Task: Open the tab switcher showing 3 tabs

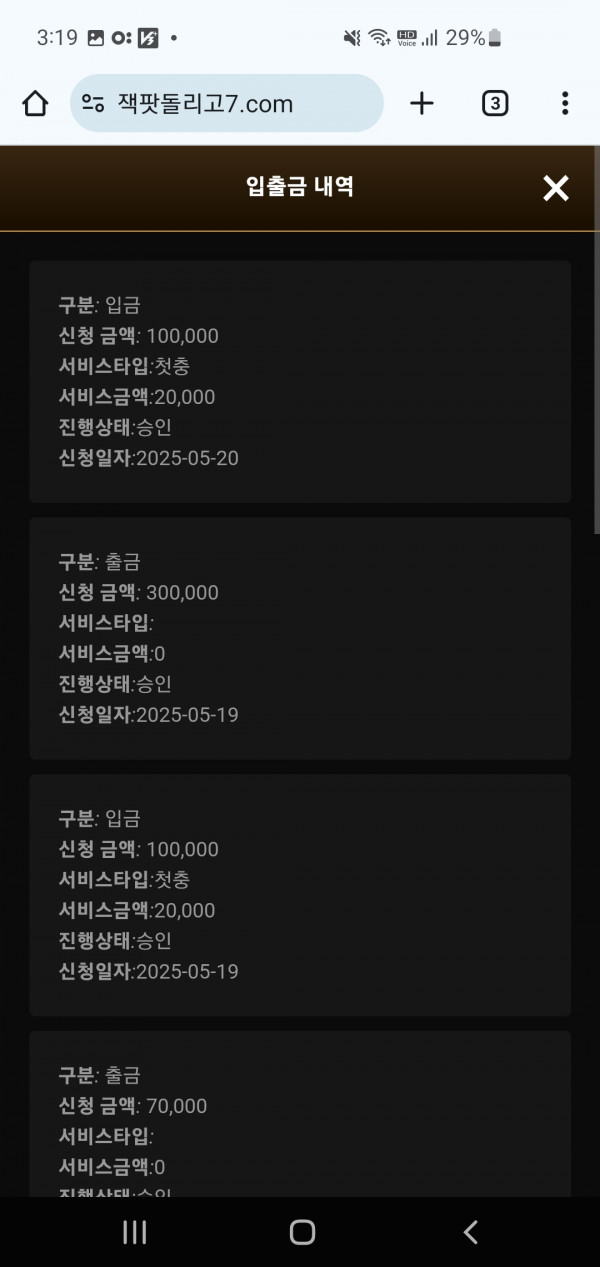Action: click(495, 103)
